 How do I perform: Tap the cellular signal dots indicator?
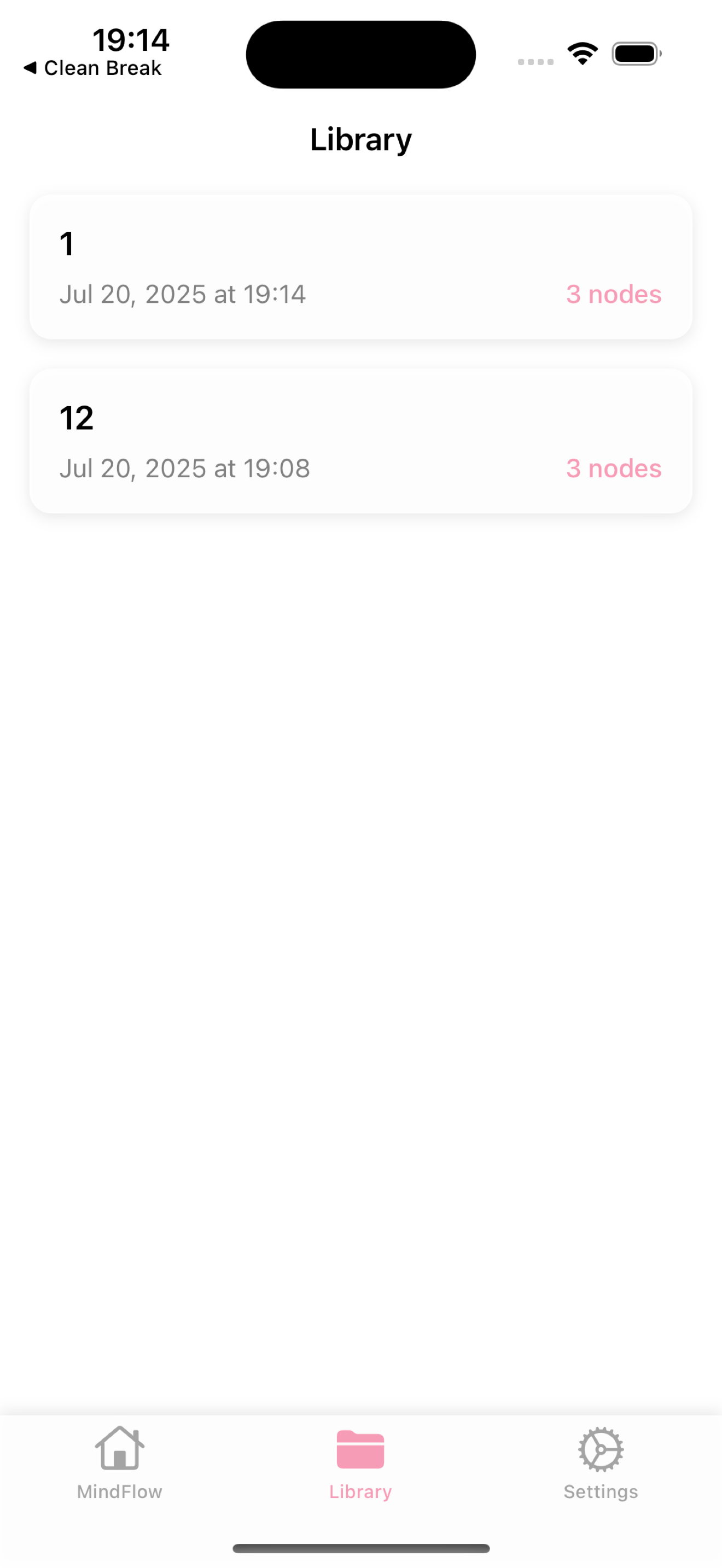tap(535, 61)
